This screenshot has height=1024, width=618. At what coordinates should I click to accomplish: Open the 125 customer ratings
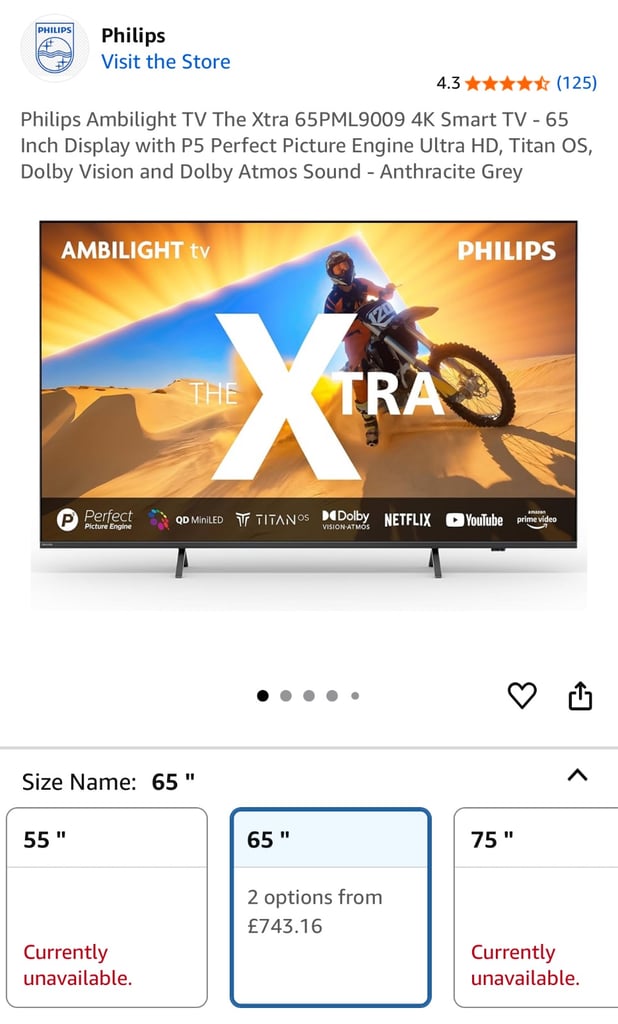[576, 83]
